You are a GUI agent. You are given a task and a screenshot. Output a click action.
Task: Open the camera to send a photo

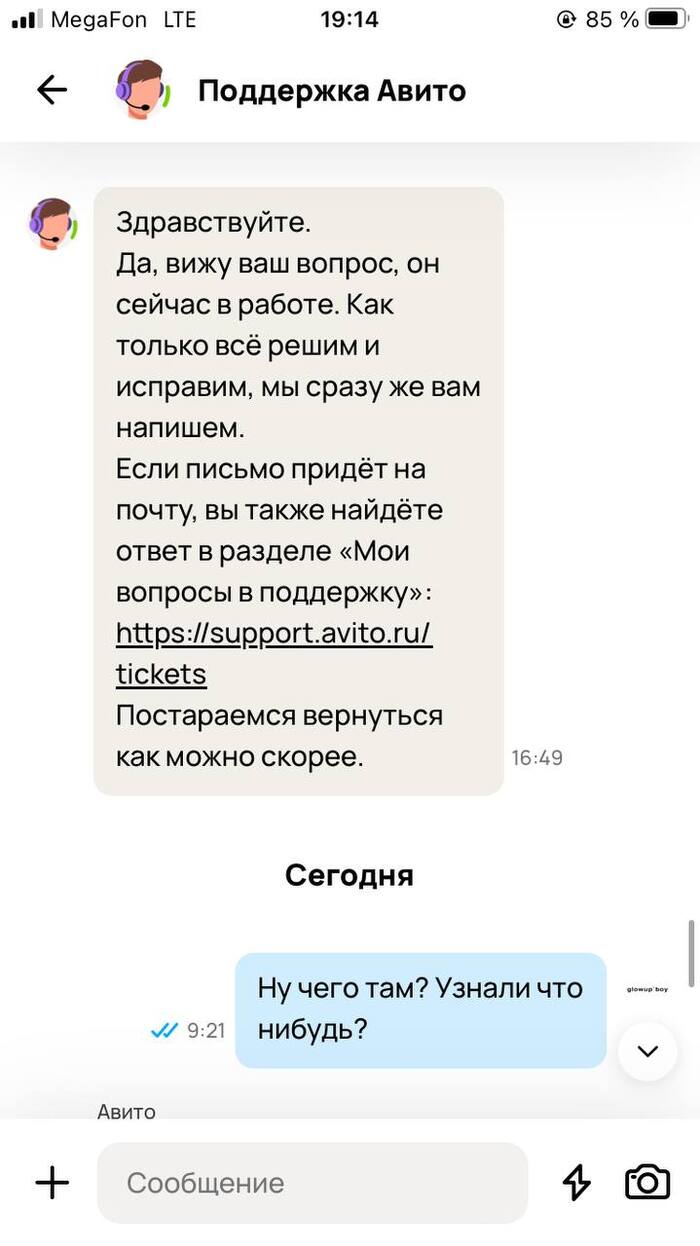click(x=647, y=1182)
